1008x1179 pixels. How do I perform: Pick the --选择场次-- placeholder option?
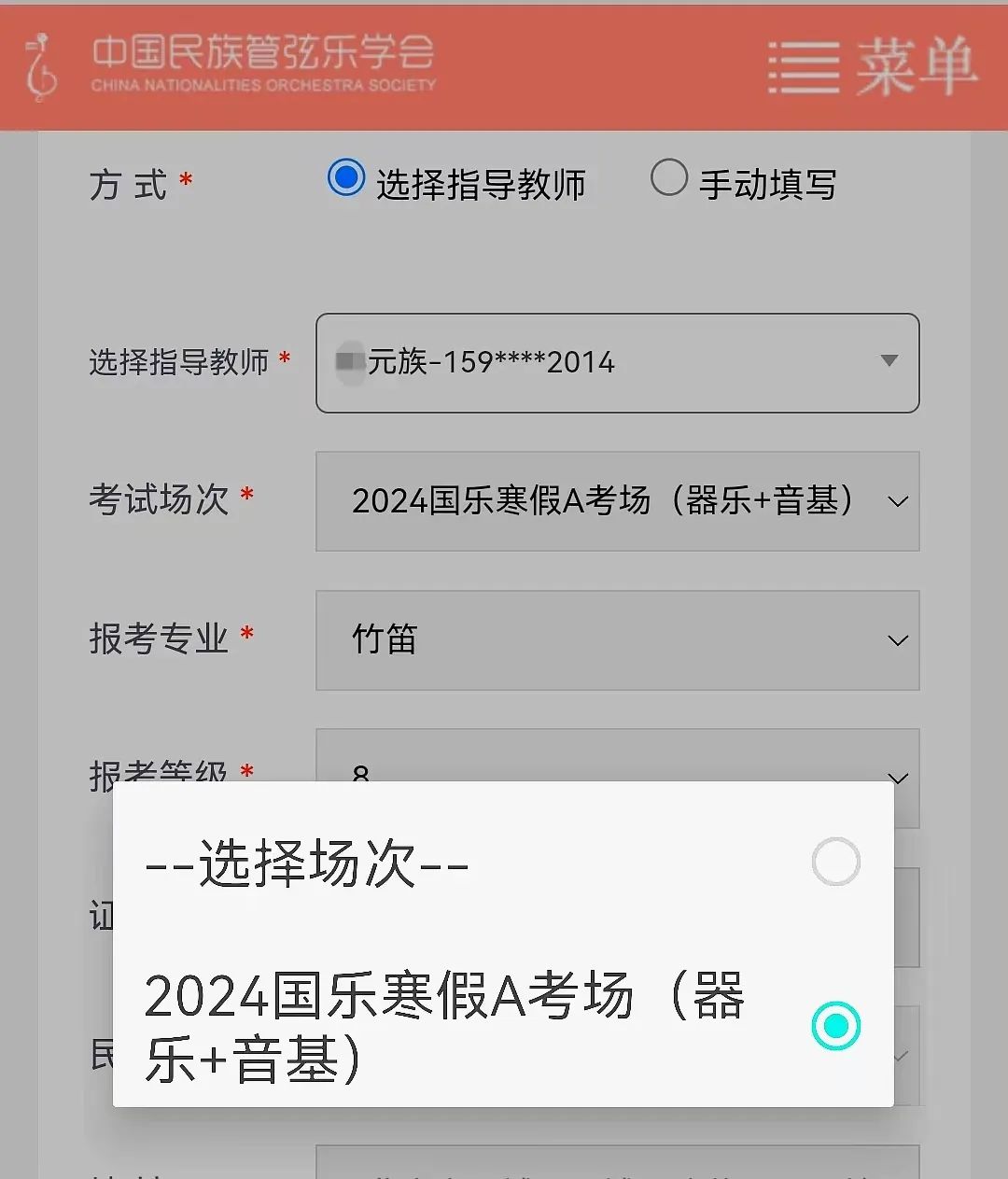502,862
